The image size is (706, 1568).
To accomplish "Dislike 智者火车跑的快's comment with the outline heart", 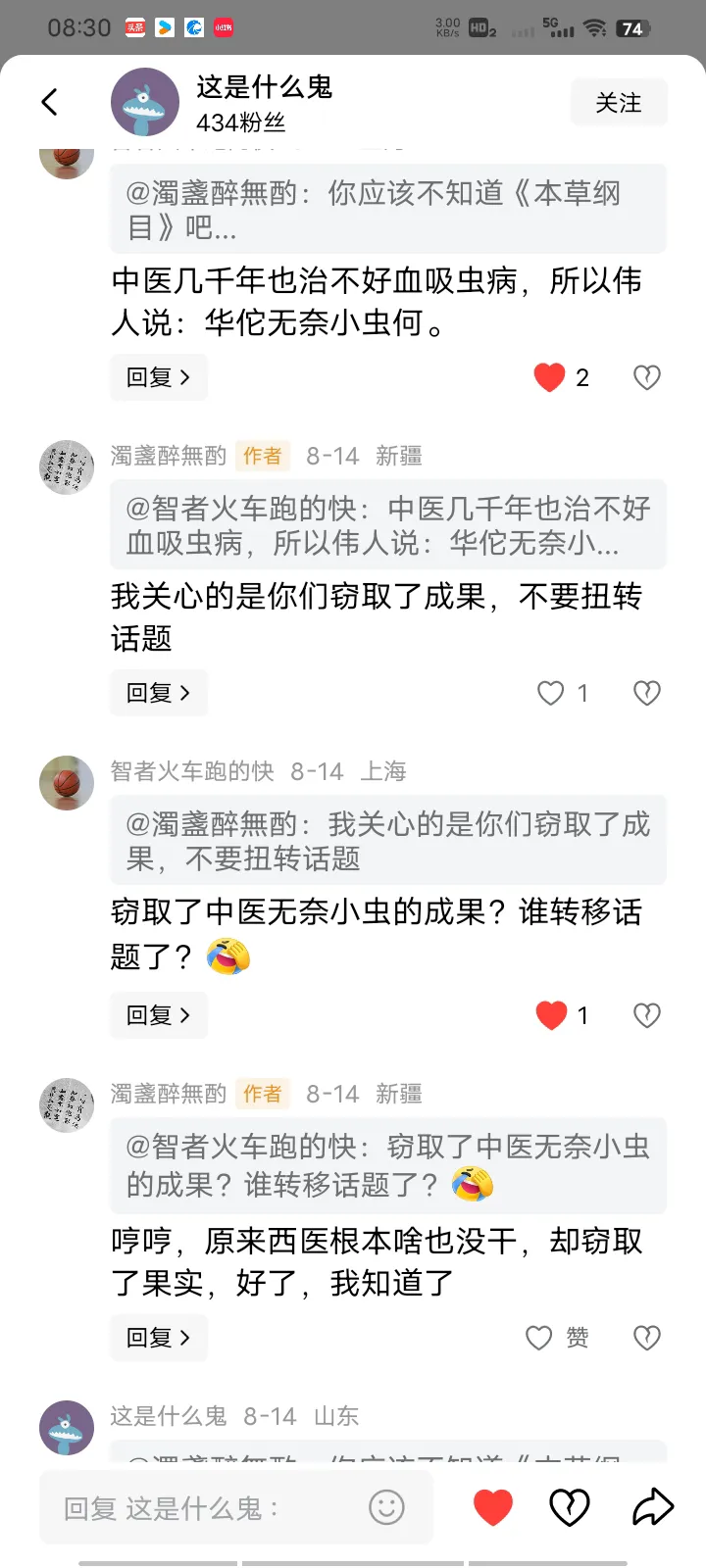I will (x=645, y=1014).
